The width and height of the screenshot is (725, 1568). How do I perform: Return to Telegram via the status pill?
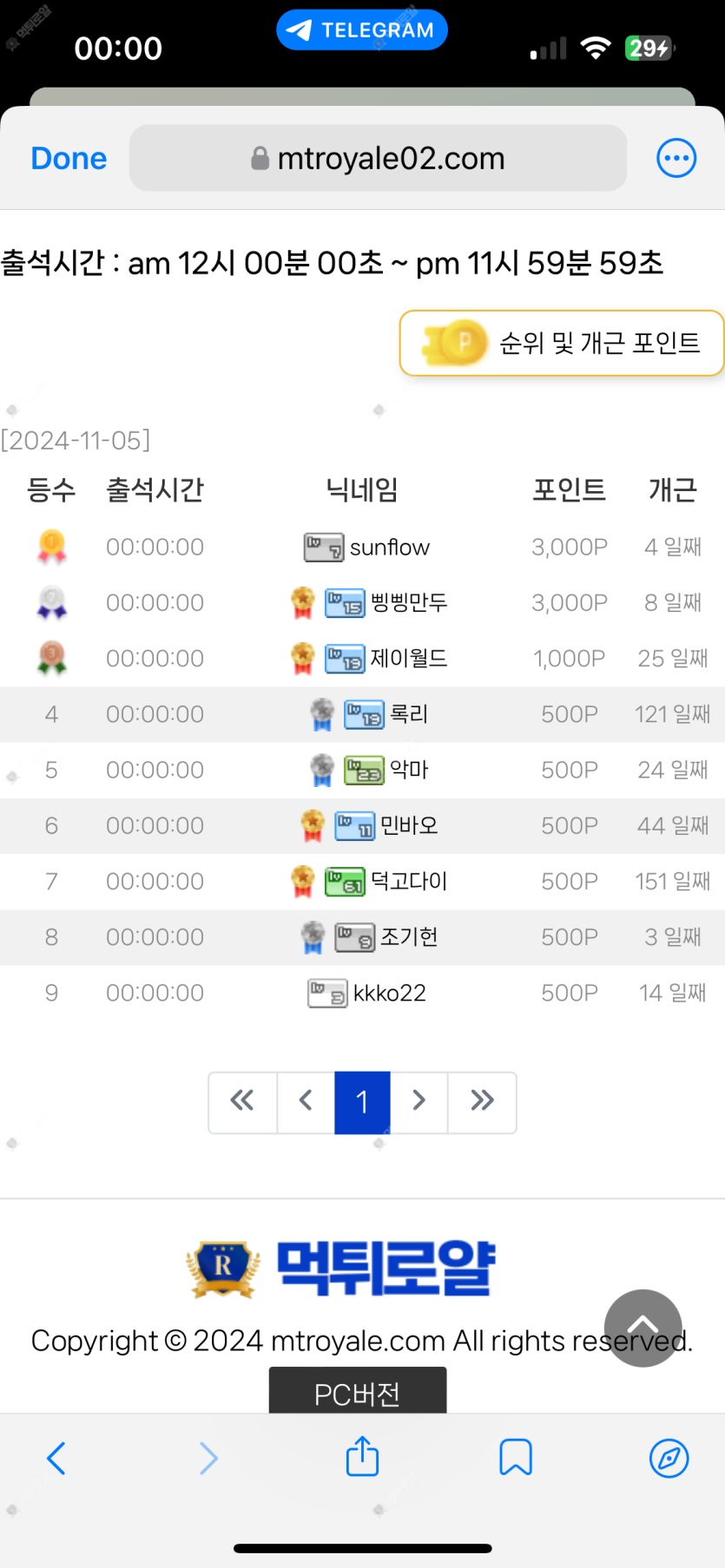[x=362, y=30]
